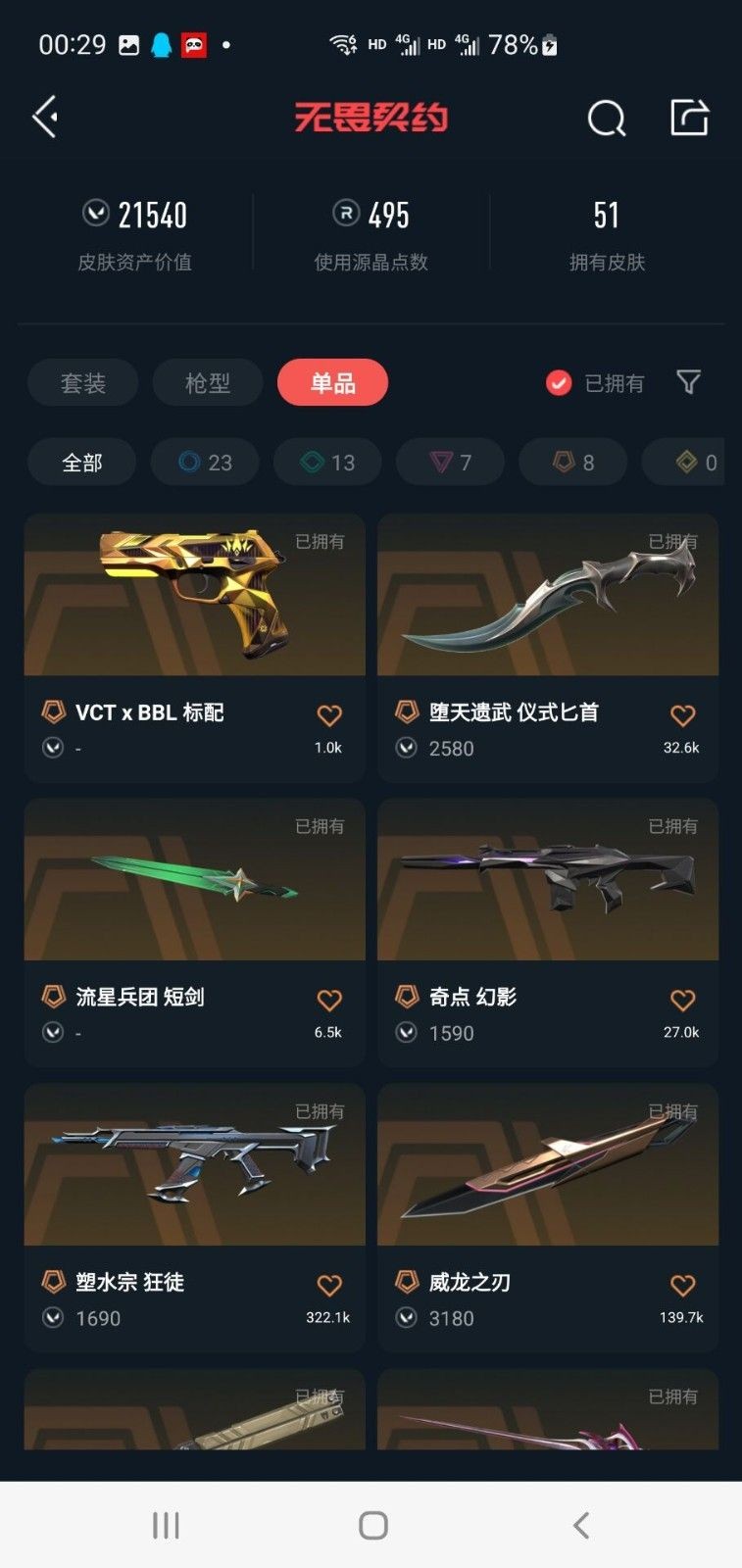Open the 流星兵团 短剑 skin card
Screen dimensions: 742x1568
(194, 931)
